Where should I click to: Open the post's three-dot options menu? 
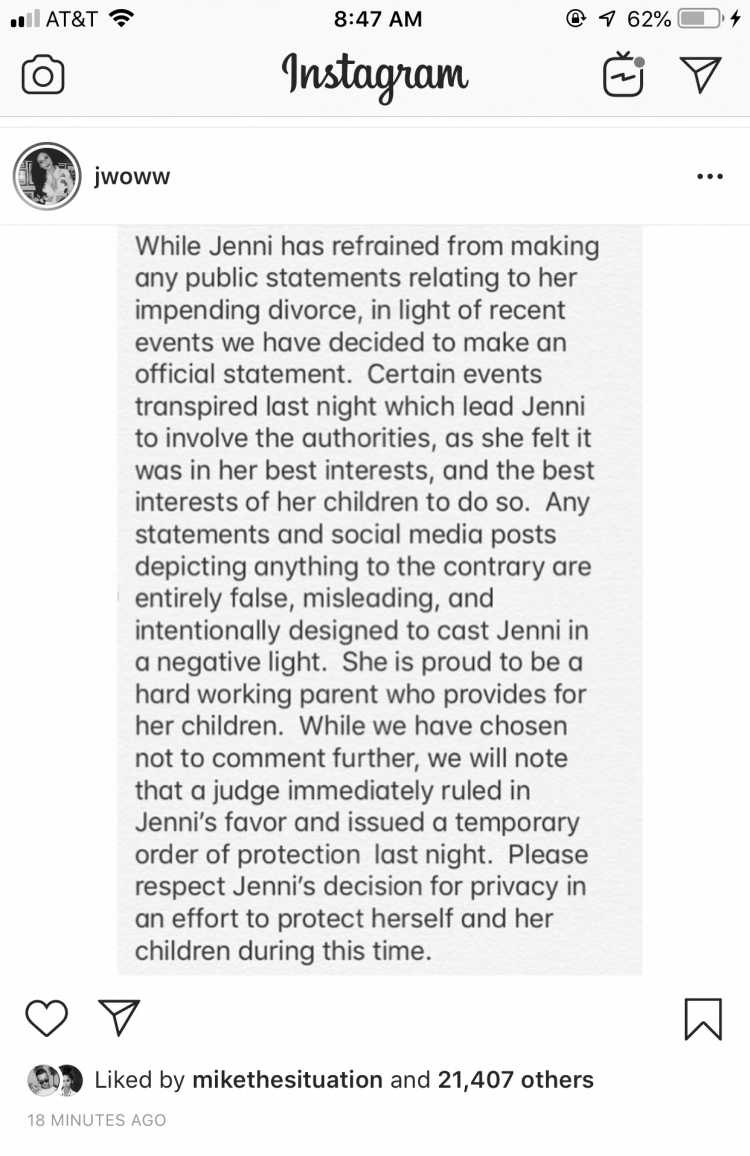(709, 177)
